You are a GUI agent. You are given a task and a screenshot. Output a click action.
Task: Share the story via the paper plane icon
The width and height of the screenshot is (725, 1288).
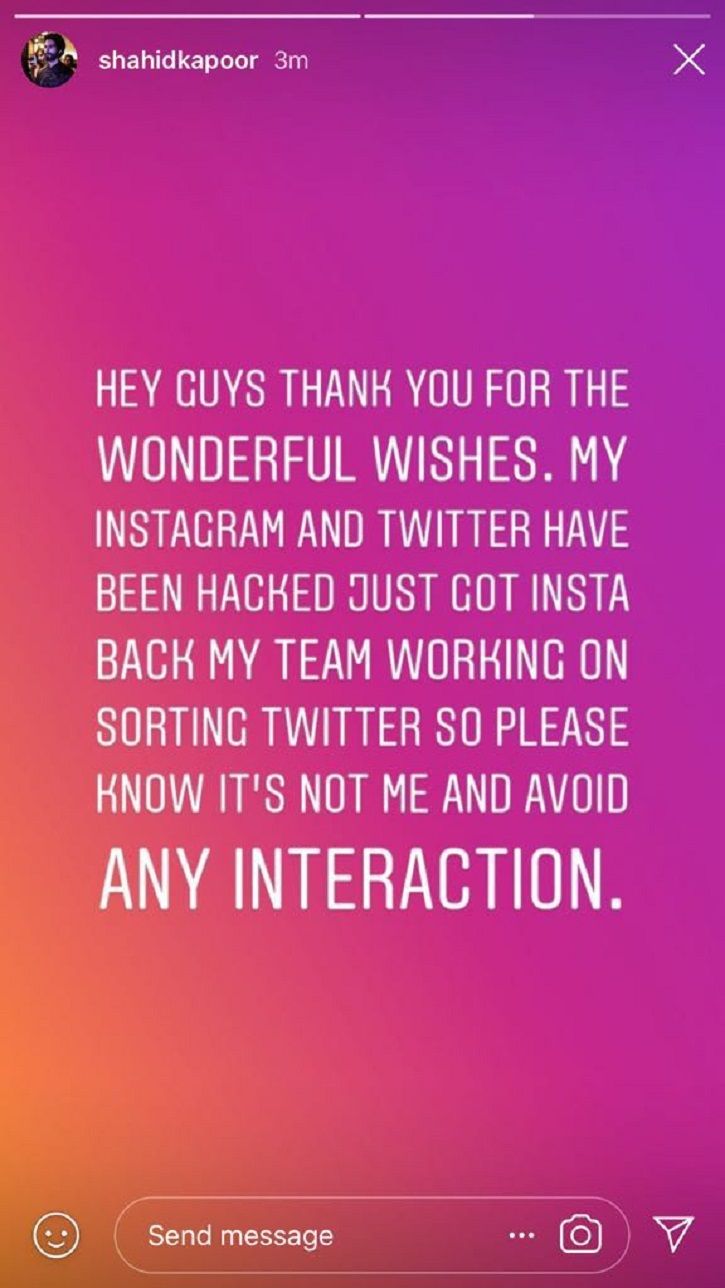pos(673,1235)
